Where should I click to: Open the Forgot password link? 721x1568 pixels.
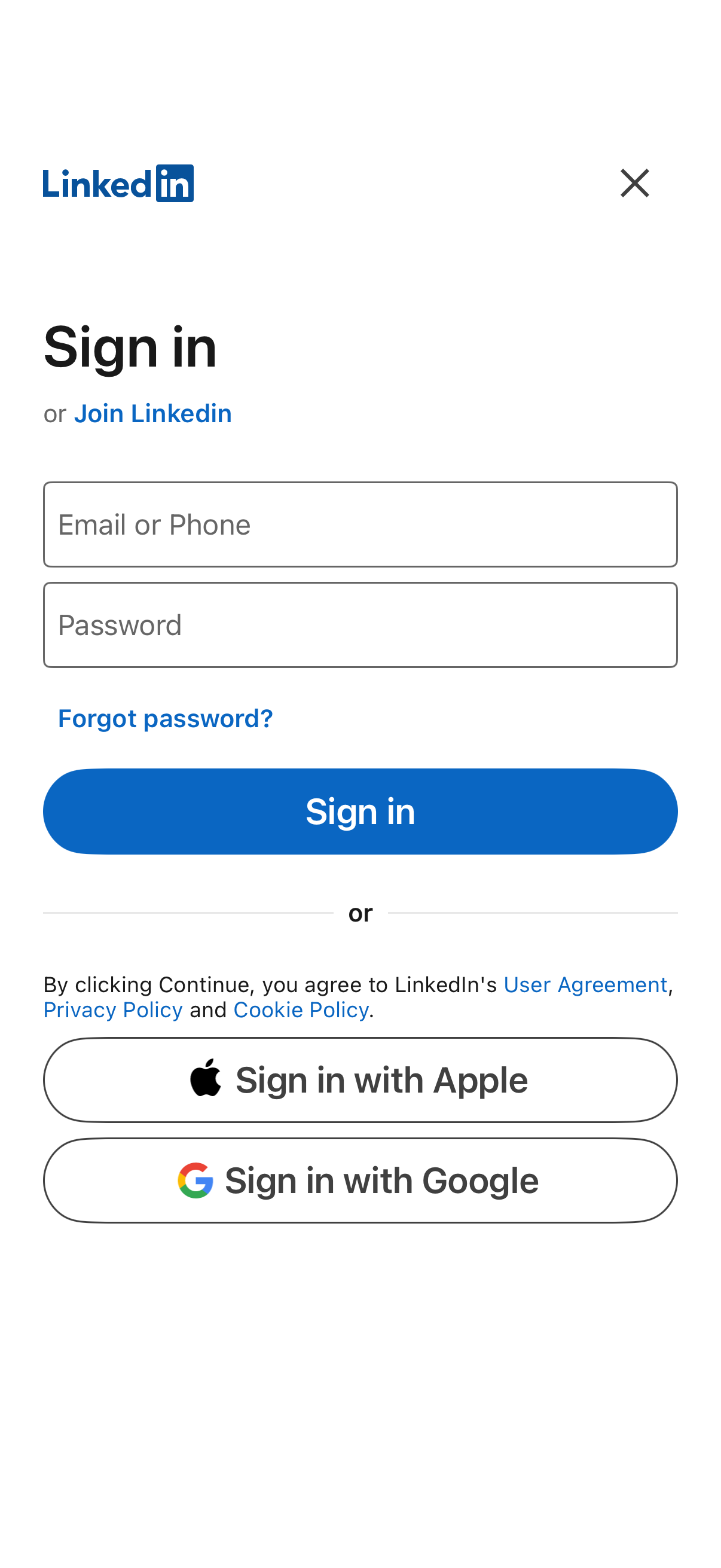click(166, 719)
